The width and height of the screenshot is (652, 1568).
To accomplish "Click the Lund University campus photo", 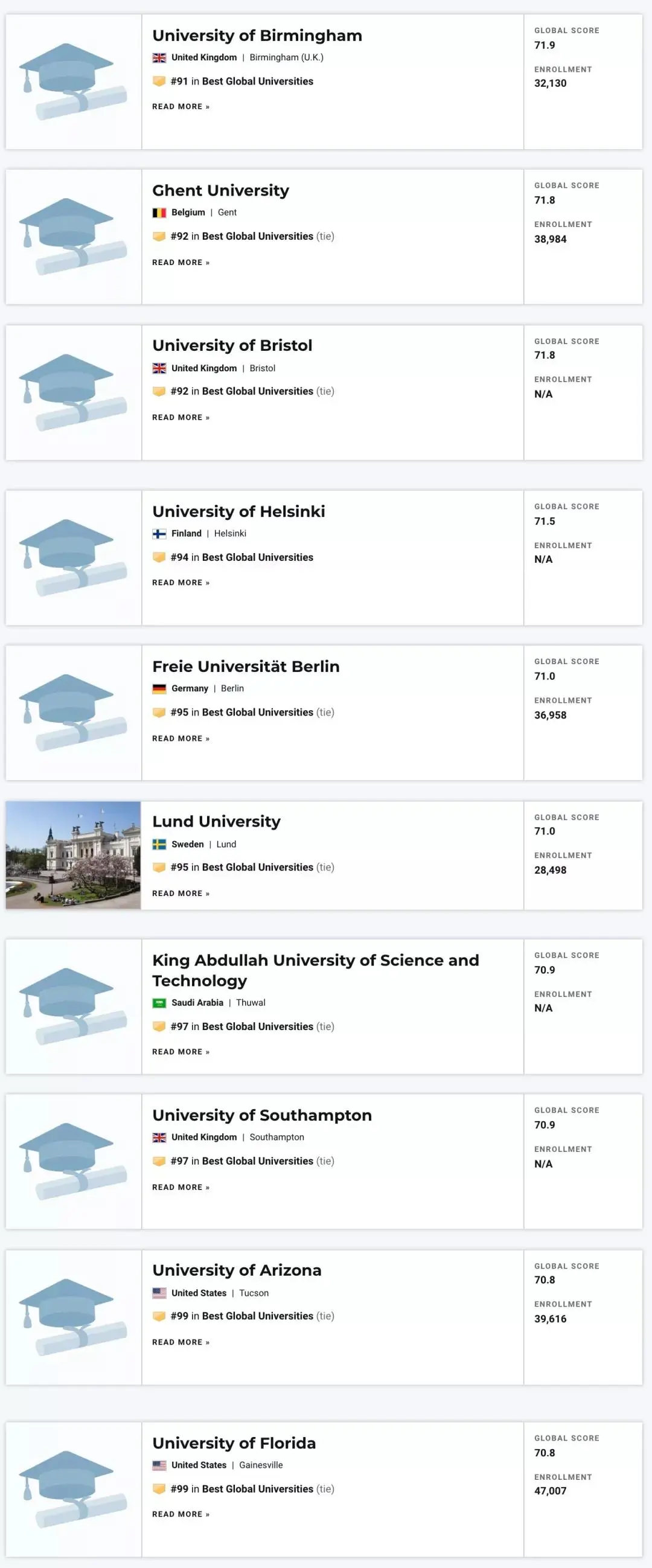I will pos(72,854).
